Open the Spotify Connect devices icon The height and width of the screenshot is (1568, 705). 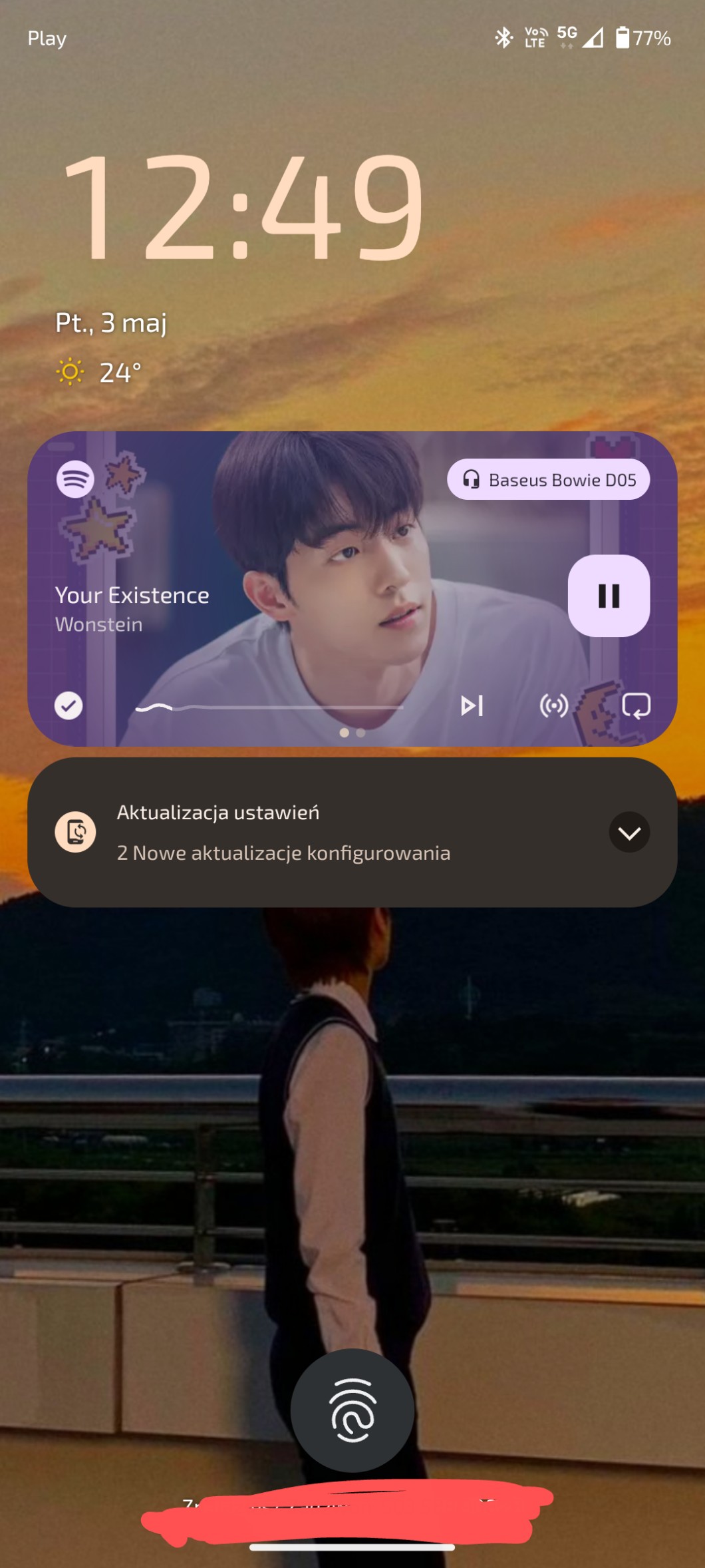tap(553, 705)
